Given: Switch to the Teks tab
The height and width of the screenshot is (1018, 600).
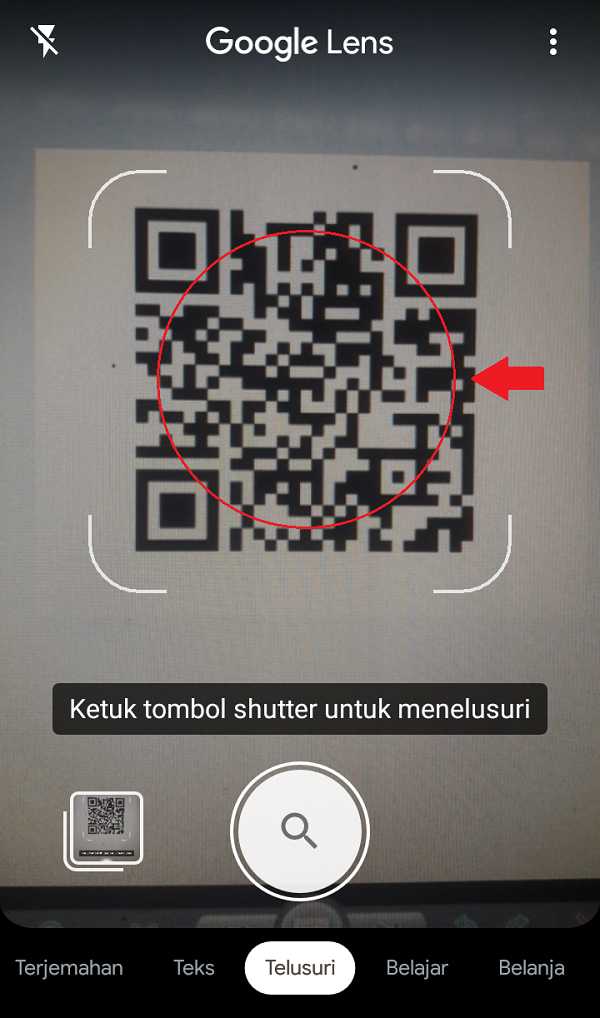Looking at the screenshot, I should 194,967.
